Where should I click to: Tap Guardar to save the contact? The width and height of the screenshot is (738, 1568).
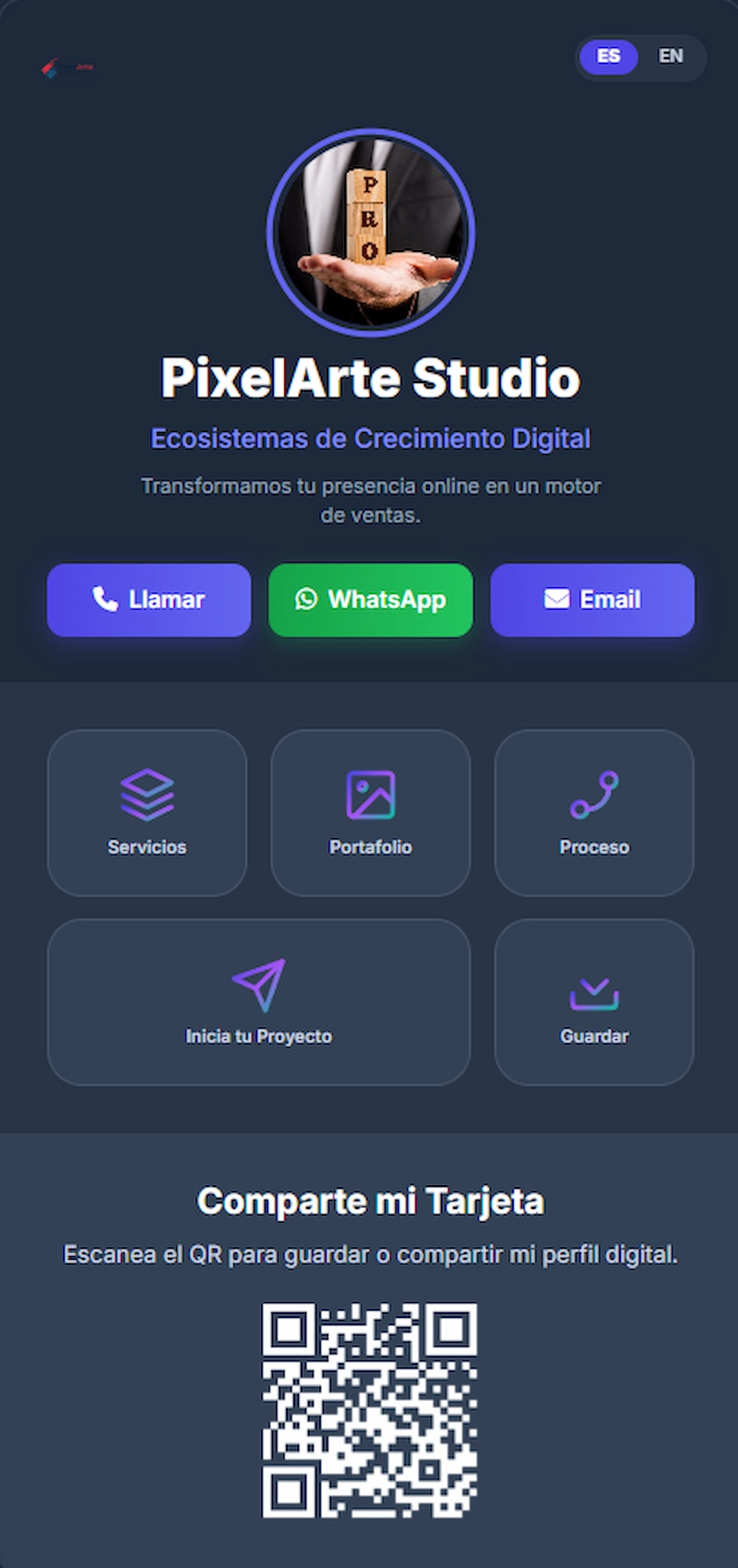click(x=593, y=1001)
